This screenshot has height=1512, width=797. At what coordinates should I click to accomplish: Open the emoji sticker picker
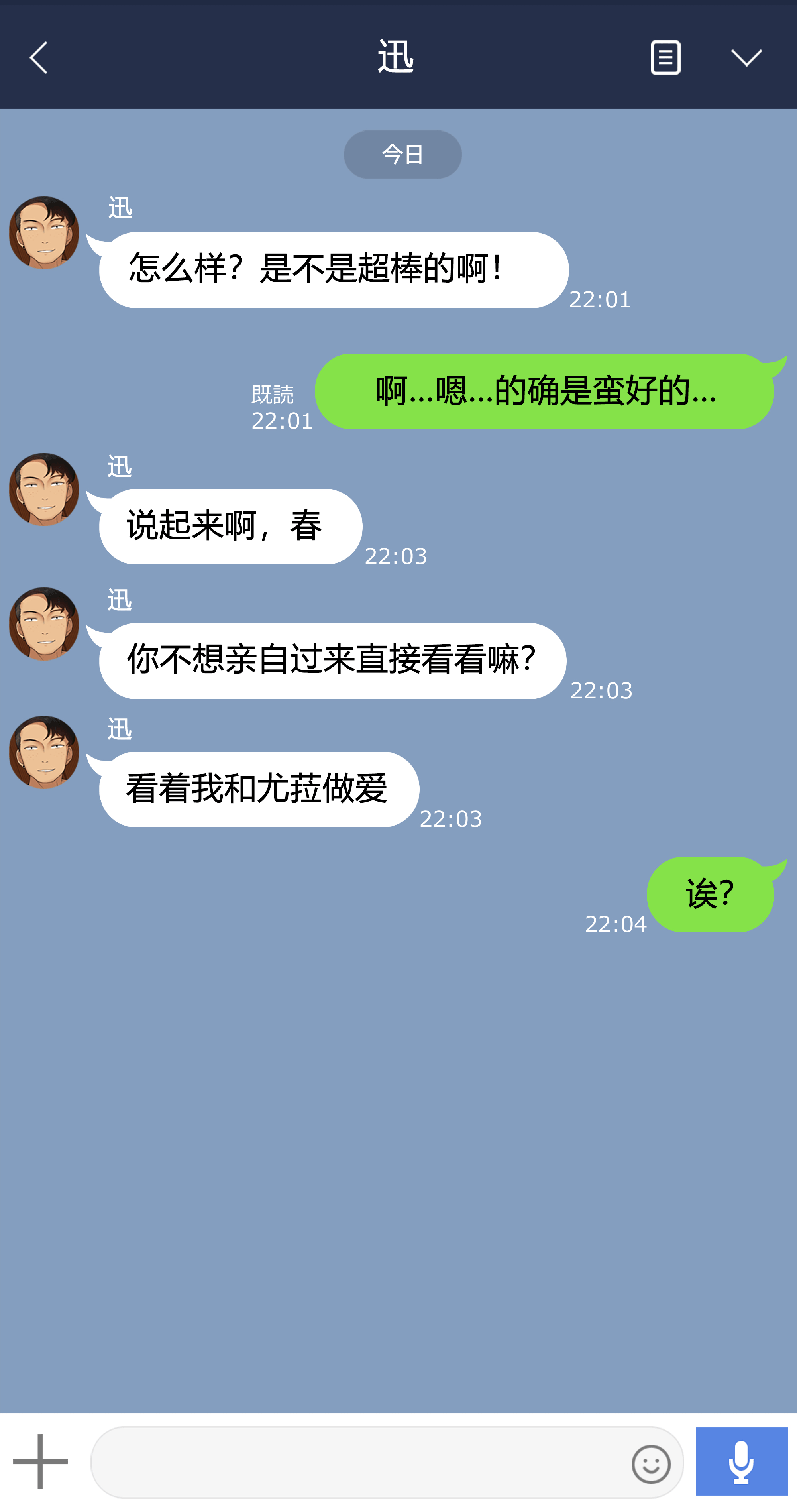651,1464
